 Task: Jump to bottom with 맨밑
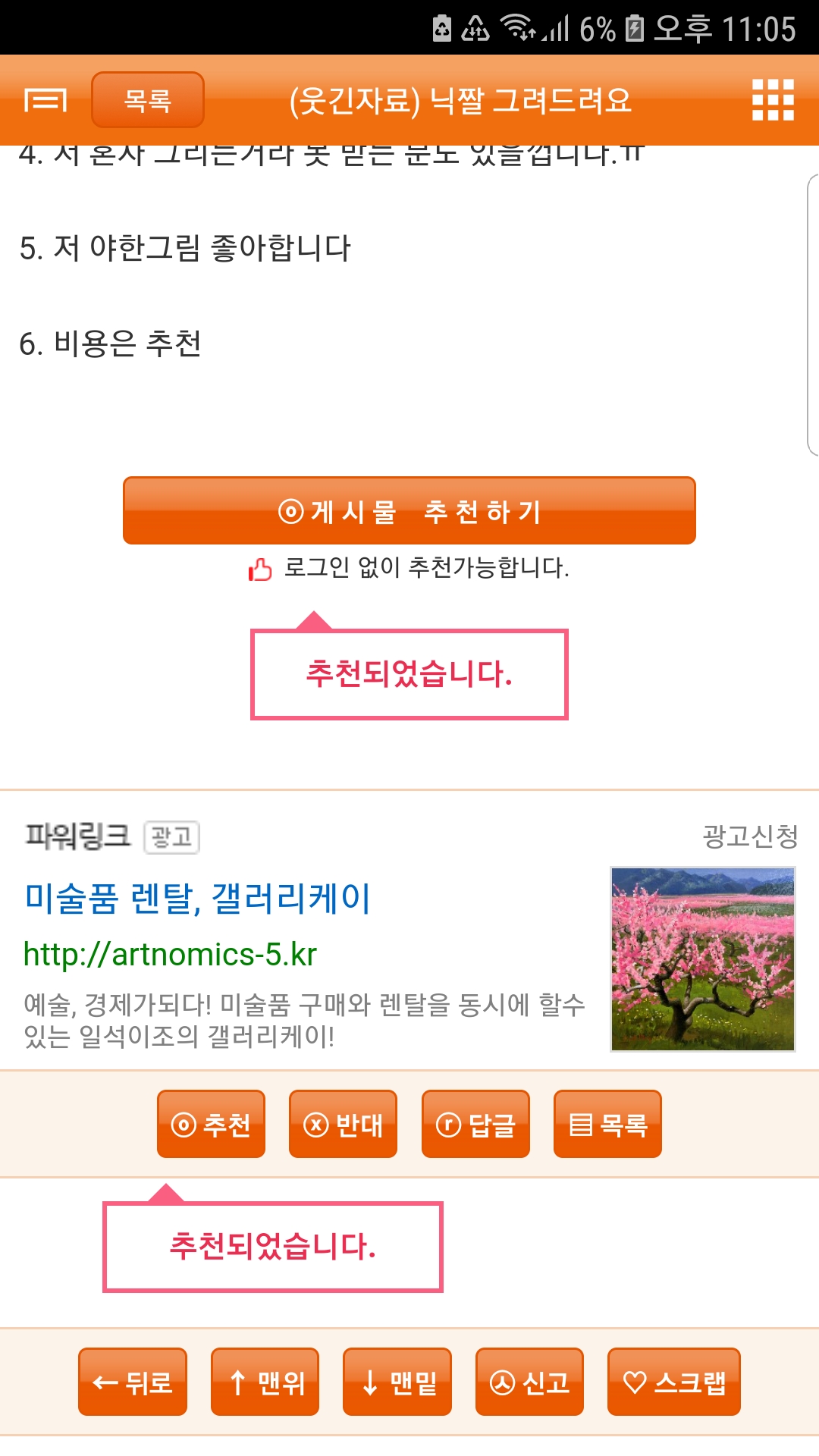pyautogui.click(x=397, y=1382)
